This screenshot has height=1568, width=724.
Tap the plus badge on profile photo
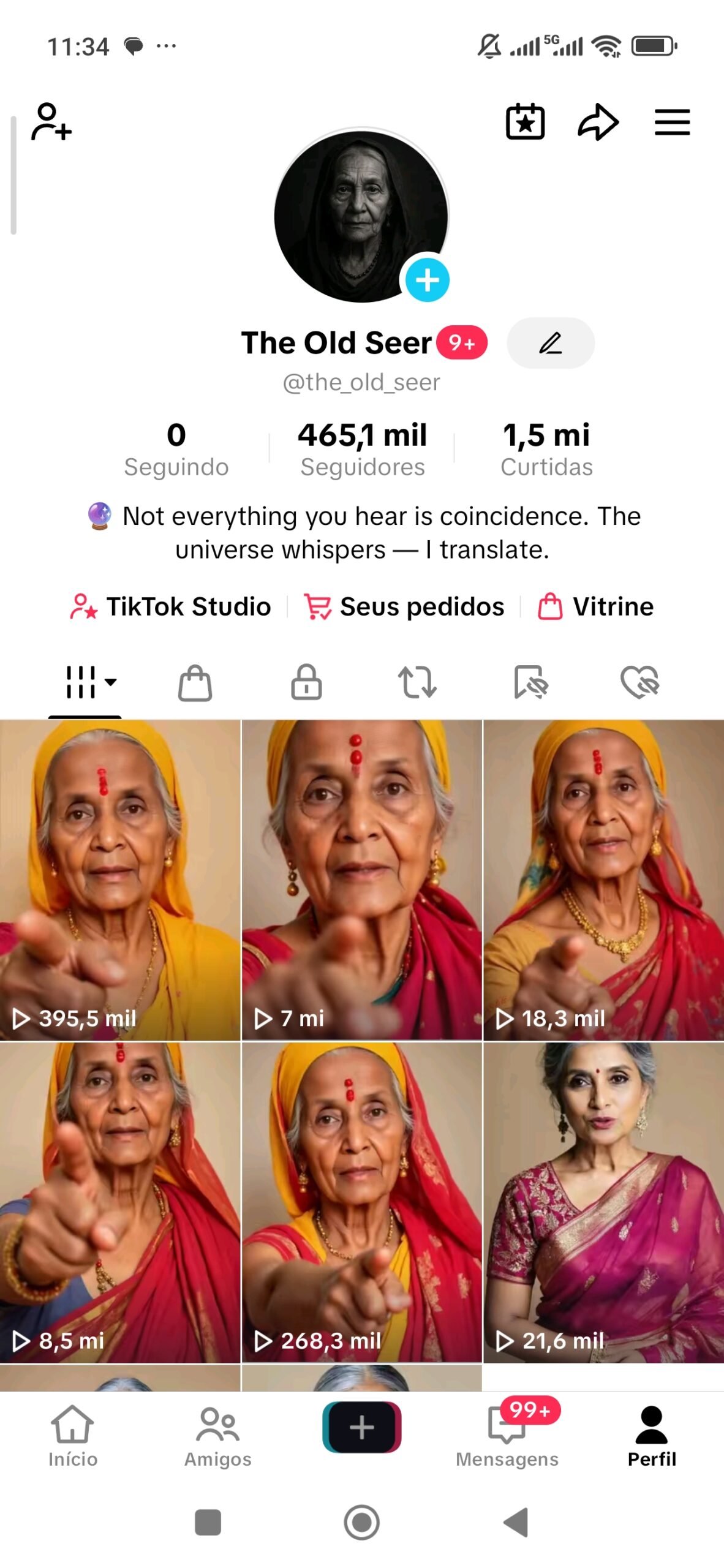(427, 280)
